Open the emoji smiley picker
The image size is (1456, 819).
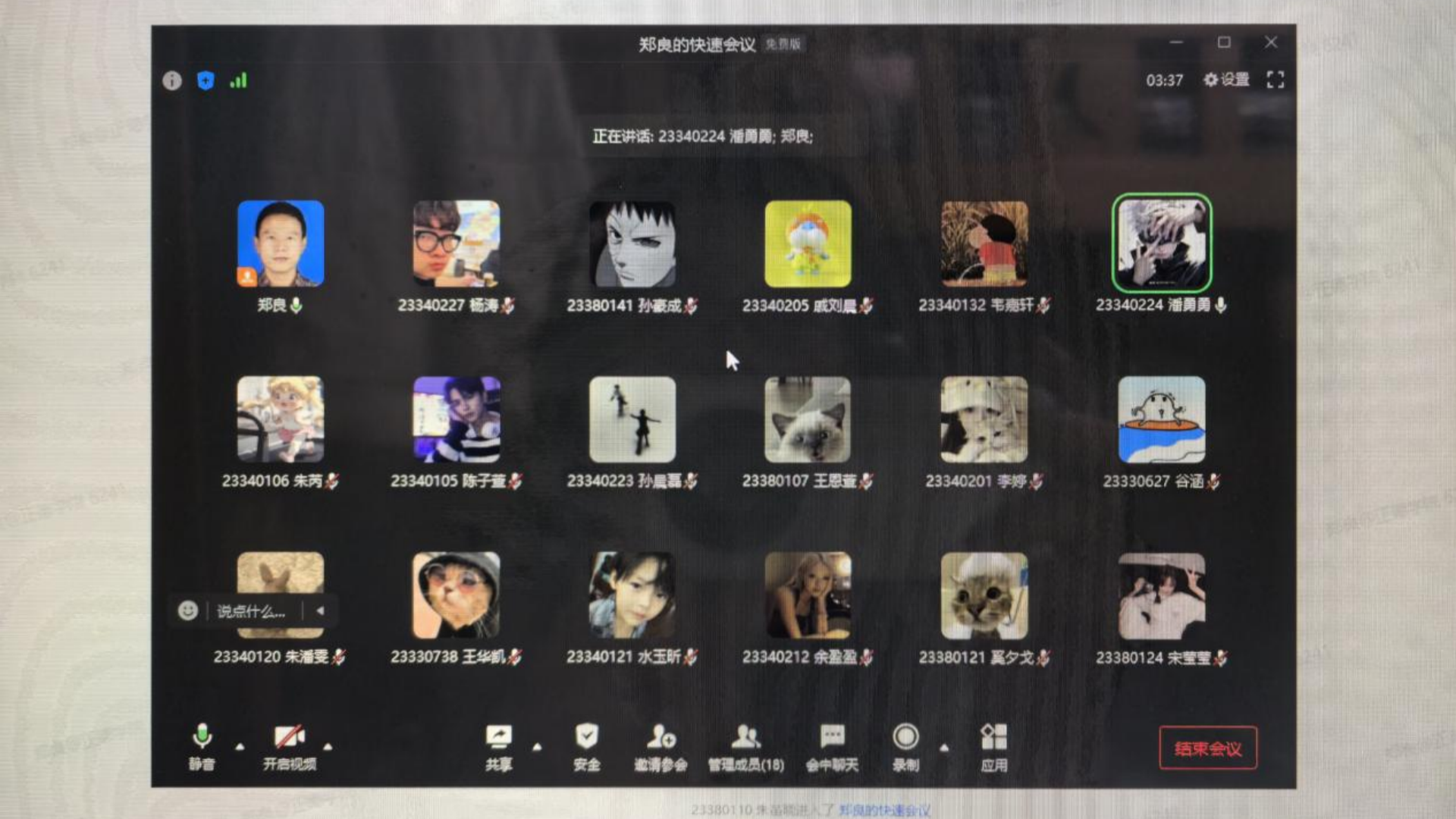[x=187, y=610]
